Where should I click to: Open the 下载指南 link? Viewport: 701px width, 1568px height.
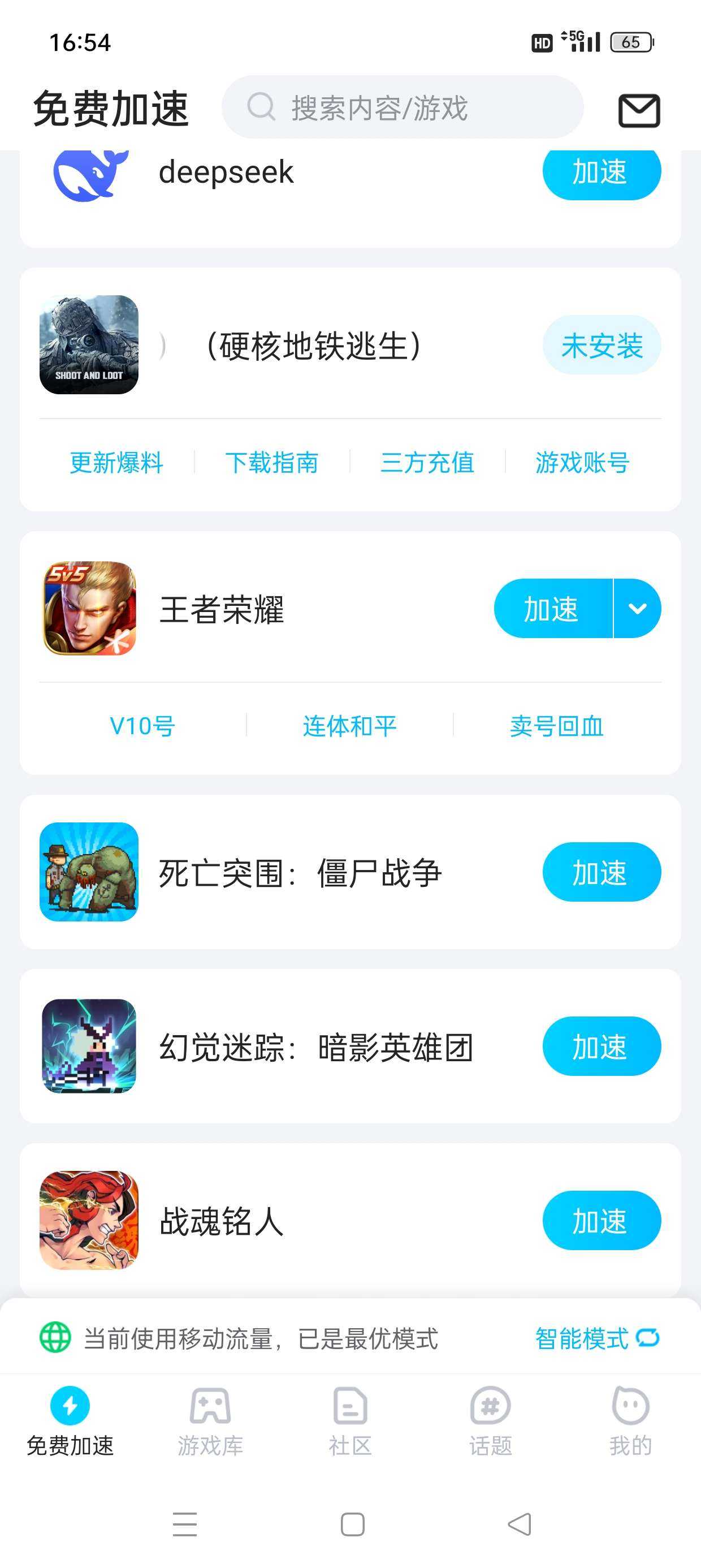pos(274,463)
